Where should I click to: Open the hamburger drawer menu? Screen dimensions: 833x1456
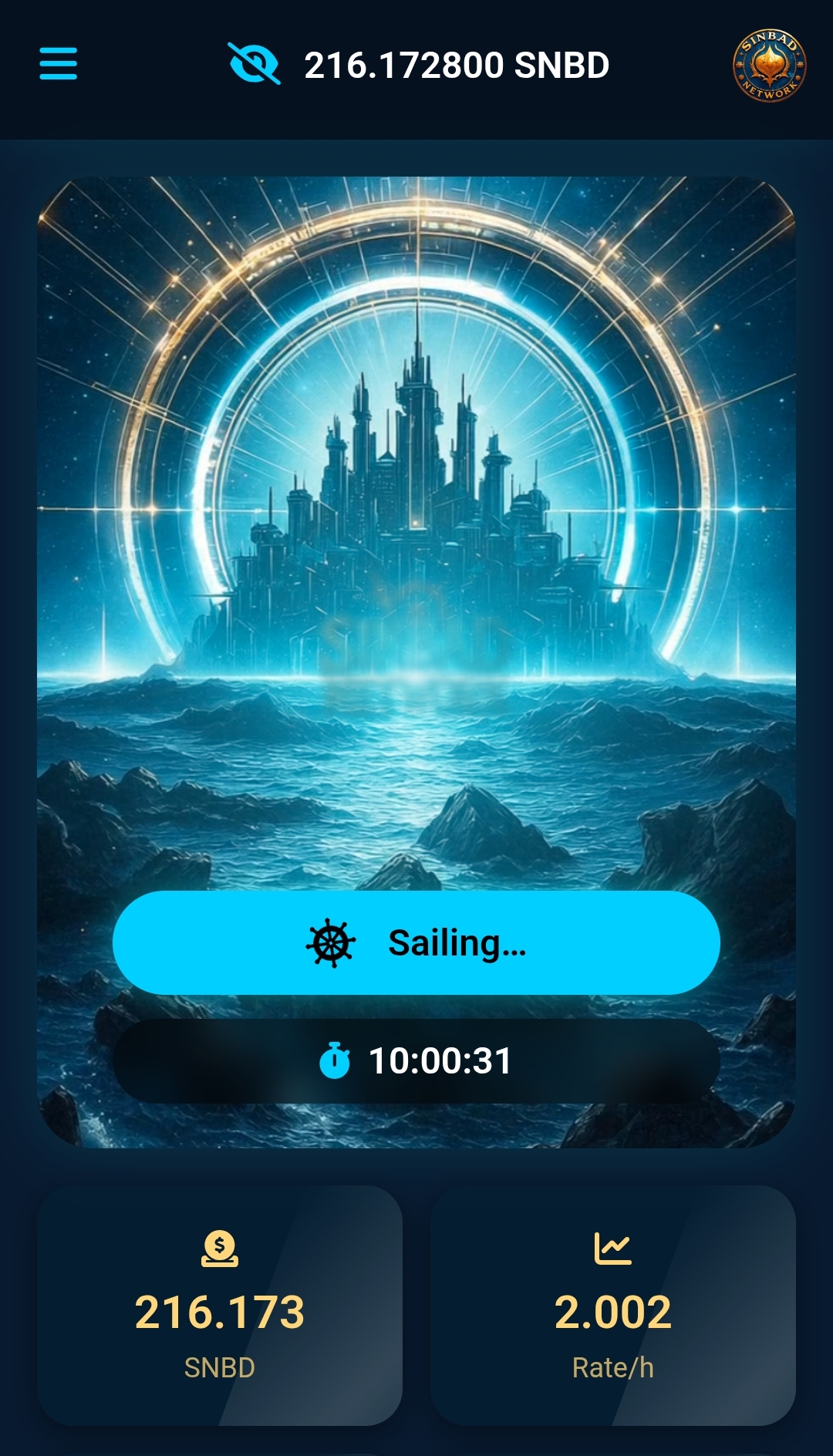(x=58, y=64)
